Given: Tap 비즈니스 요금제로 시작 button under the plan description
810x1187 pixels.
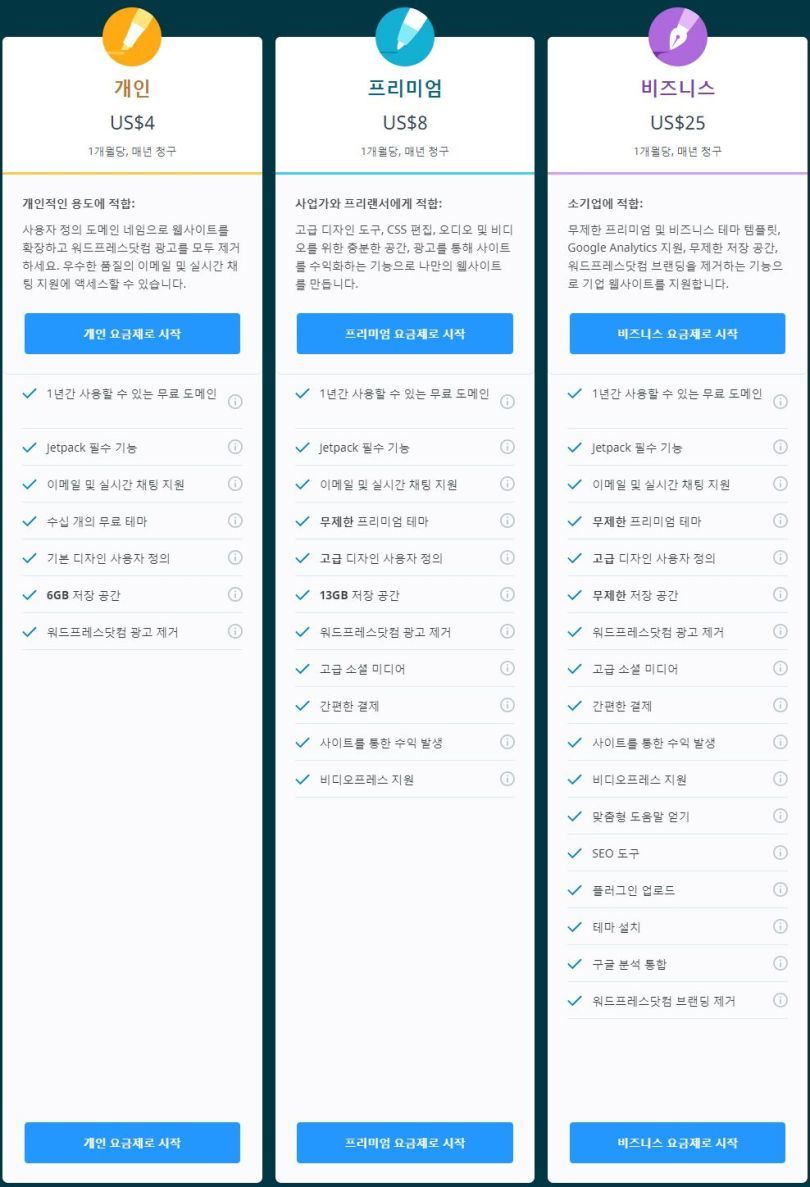Looking at the screenshot, I should pos(677,333).
